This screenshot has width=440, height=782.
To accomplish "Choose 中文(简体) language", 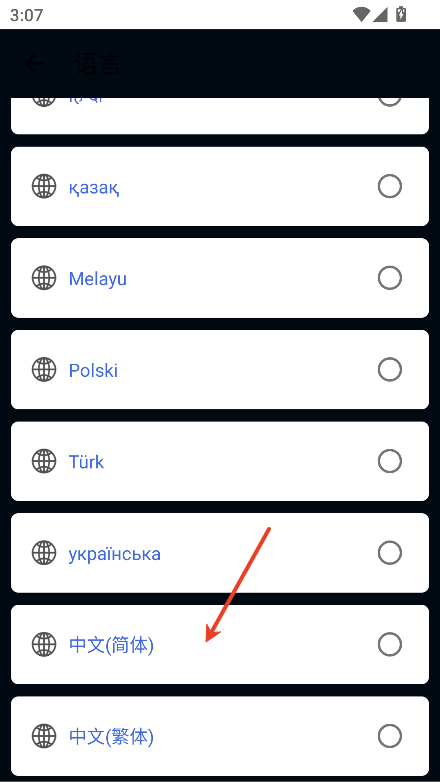I will [x=220, y=644].
